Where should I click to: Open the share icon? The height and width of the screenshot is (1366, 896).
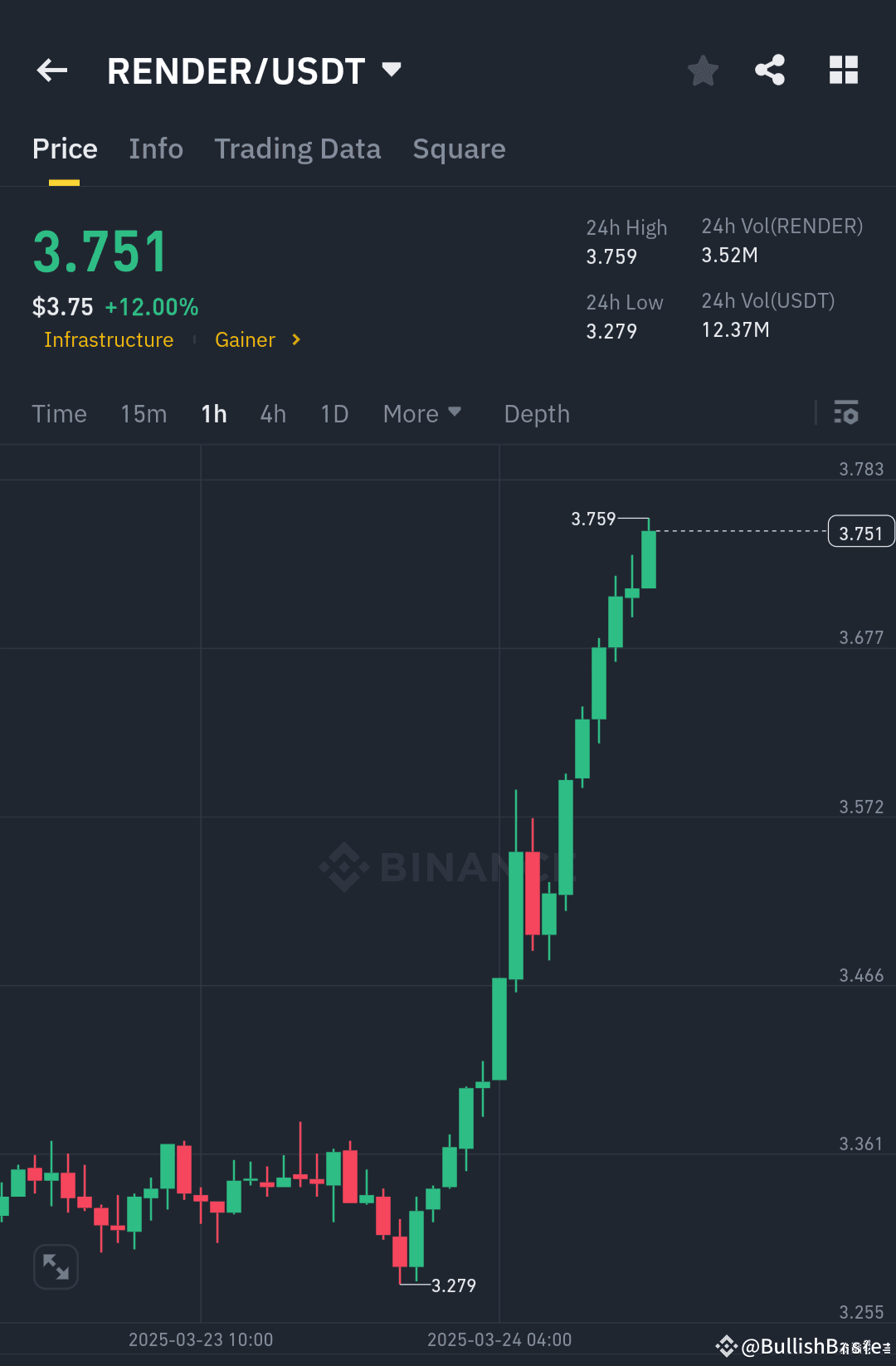point(769,71)
